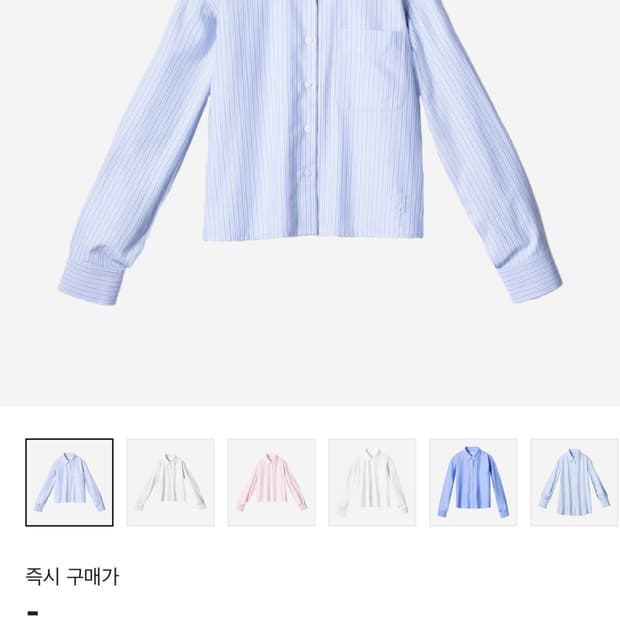
Task: View the second white shirt thumbnail
Action: (x=372, y=482)
